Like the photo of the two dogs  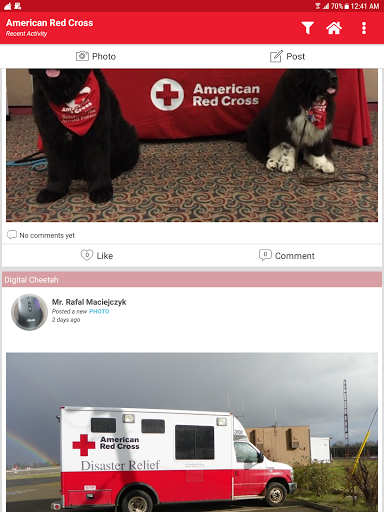click(x=97, y=256)
